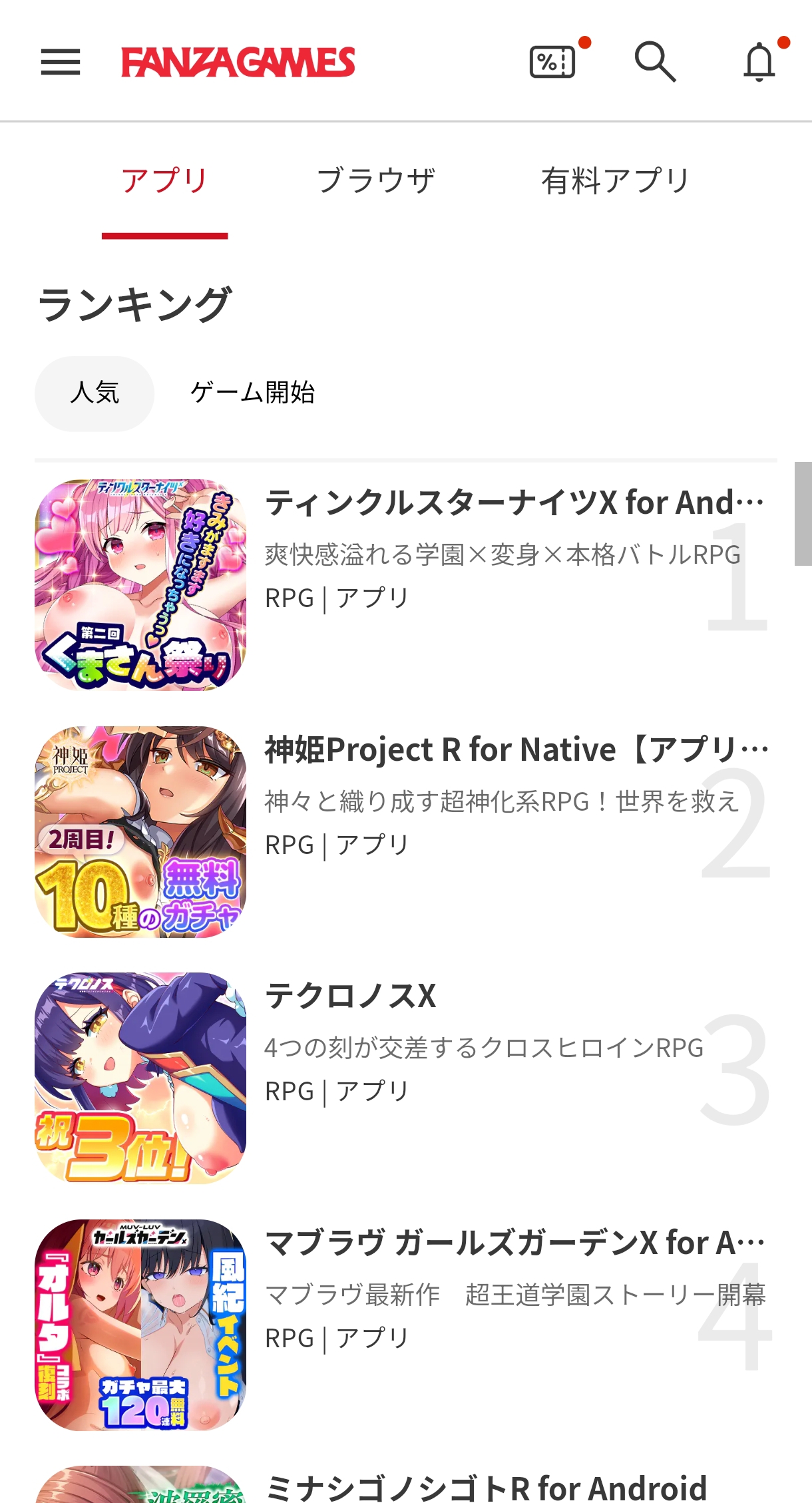Select the アプリ tab
Image resolution: width=812 pixels, height=1503 pixels.
[x=164, y=181]
